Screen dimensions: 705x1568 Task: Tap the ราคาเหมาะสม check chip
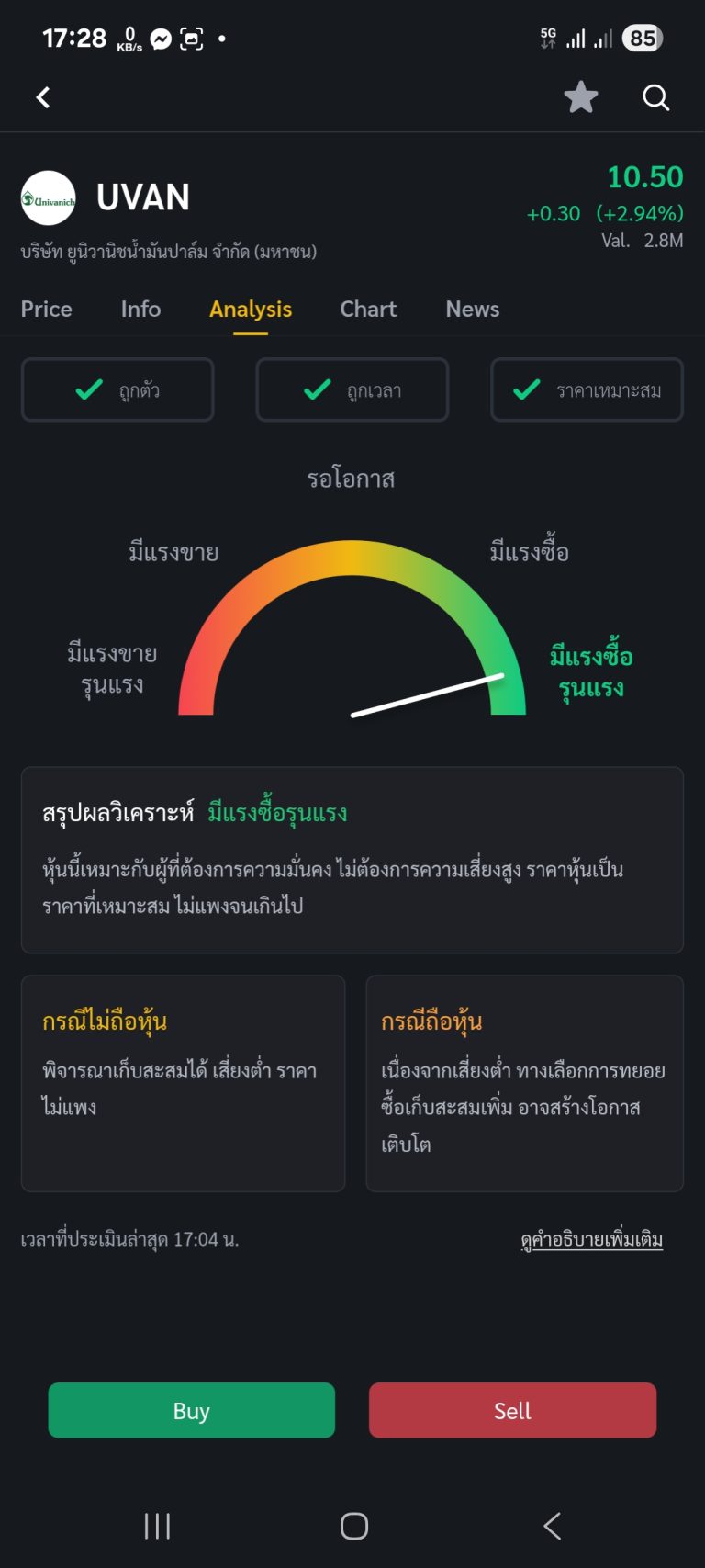coord(587,390)
